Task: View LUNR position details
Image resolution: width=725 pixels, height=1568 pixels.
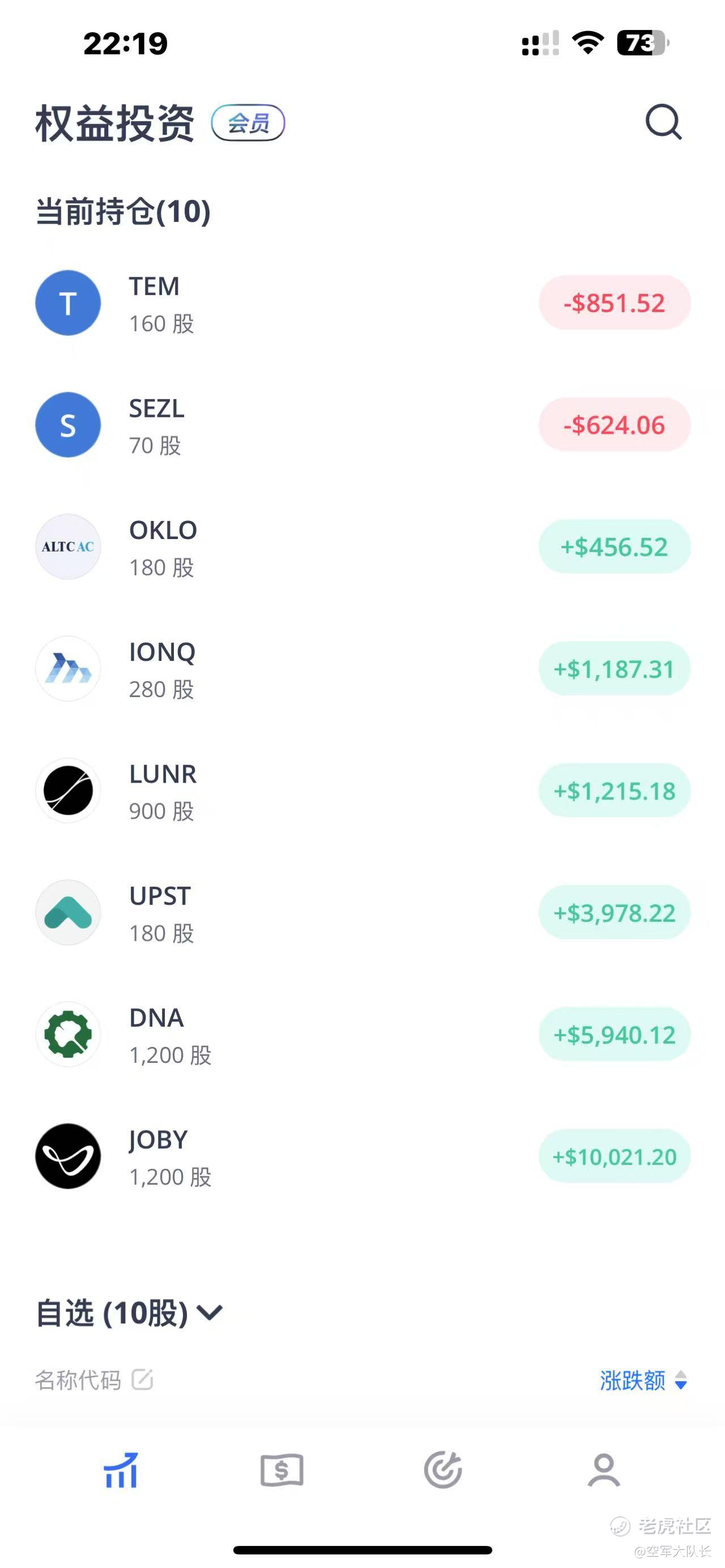Action: (x=362, y=791)
